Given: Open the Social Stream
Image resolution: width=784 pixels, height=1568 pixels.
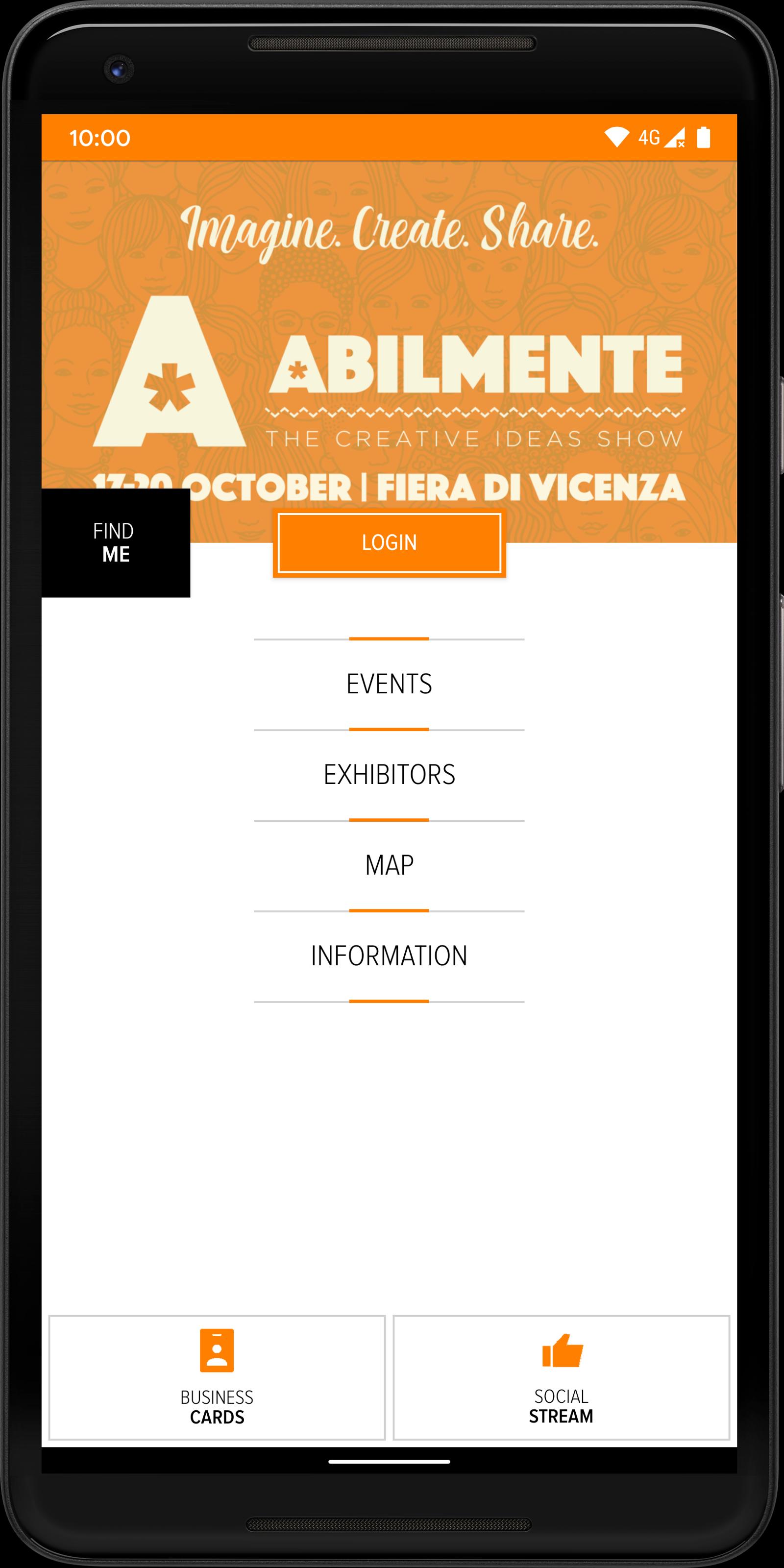Looking at the screenshot, I should pos(561,1377).
